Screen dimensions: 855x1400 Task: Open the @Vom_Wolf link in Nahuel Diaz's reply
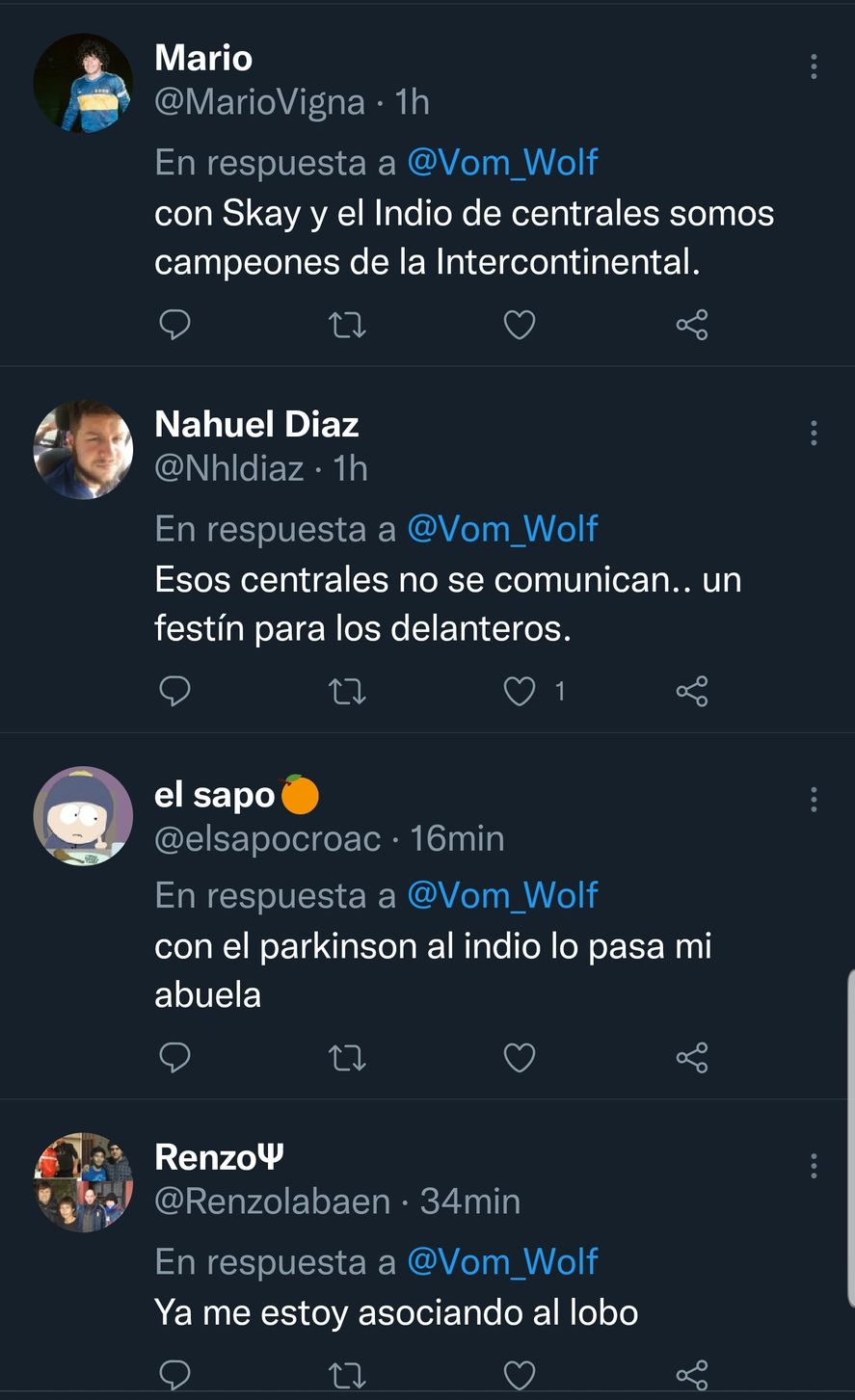502,529
